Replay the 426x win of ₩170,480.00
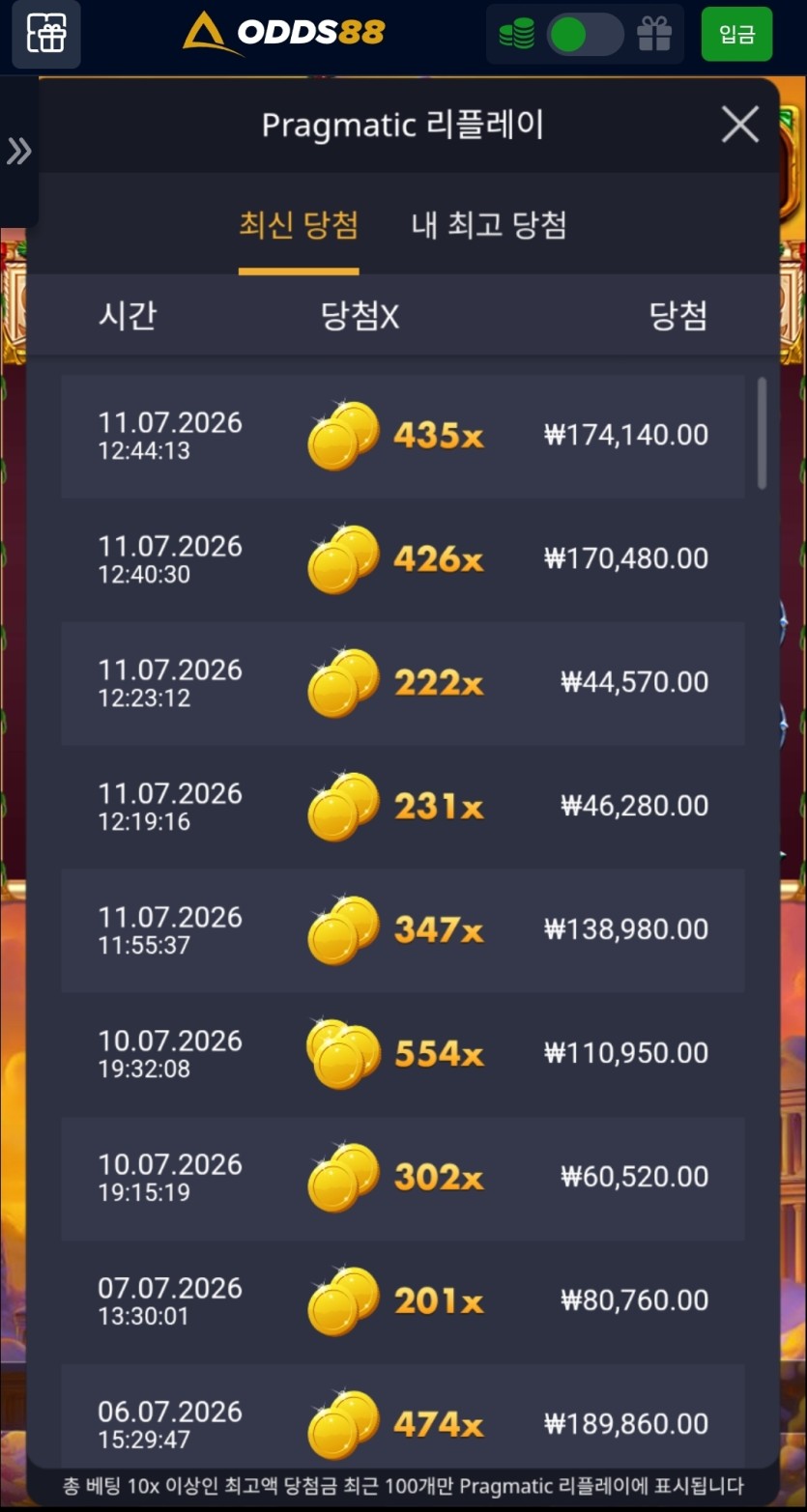 [403, 559]
